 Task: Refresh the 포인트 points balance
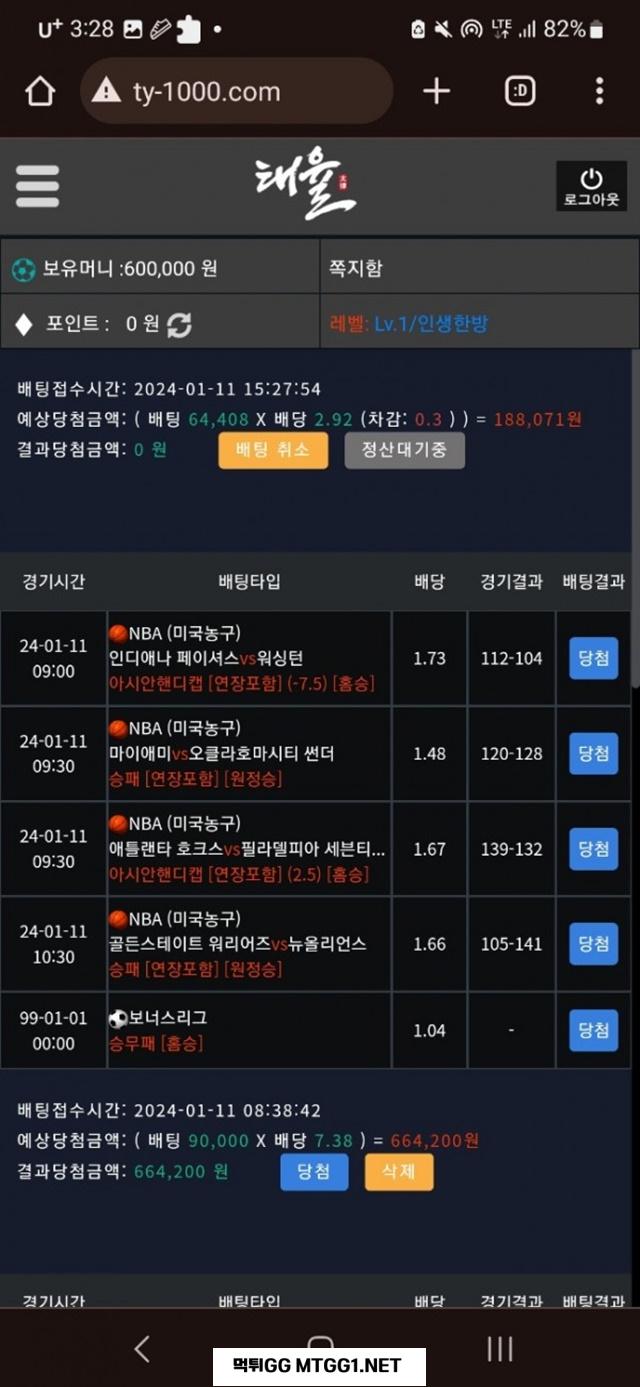pos(179,324)
